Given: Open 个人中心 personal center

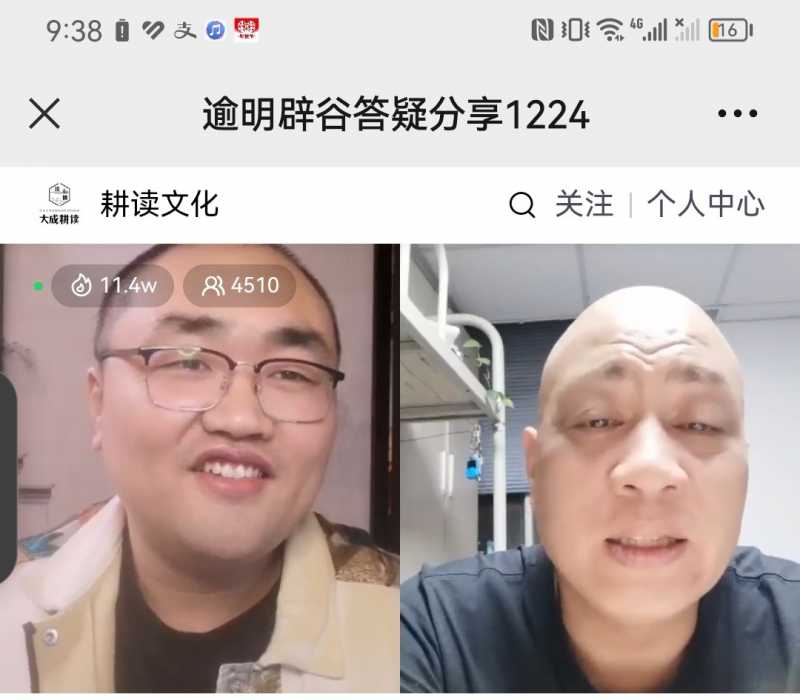Looking at the screenshot, I should click(705, 205).
